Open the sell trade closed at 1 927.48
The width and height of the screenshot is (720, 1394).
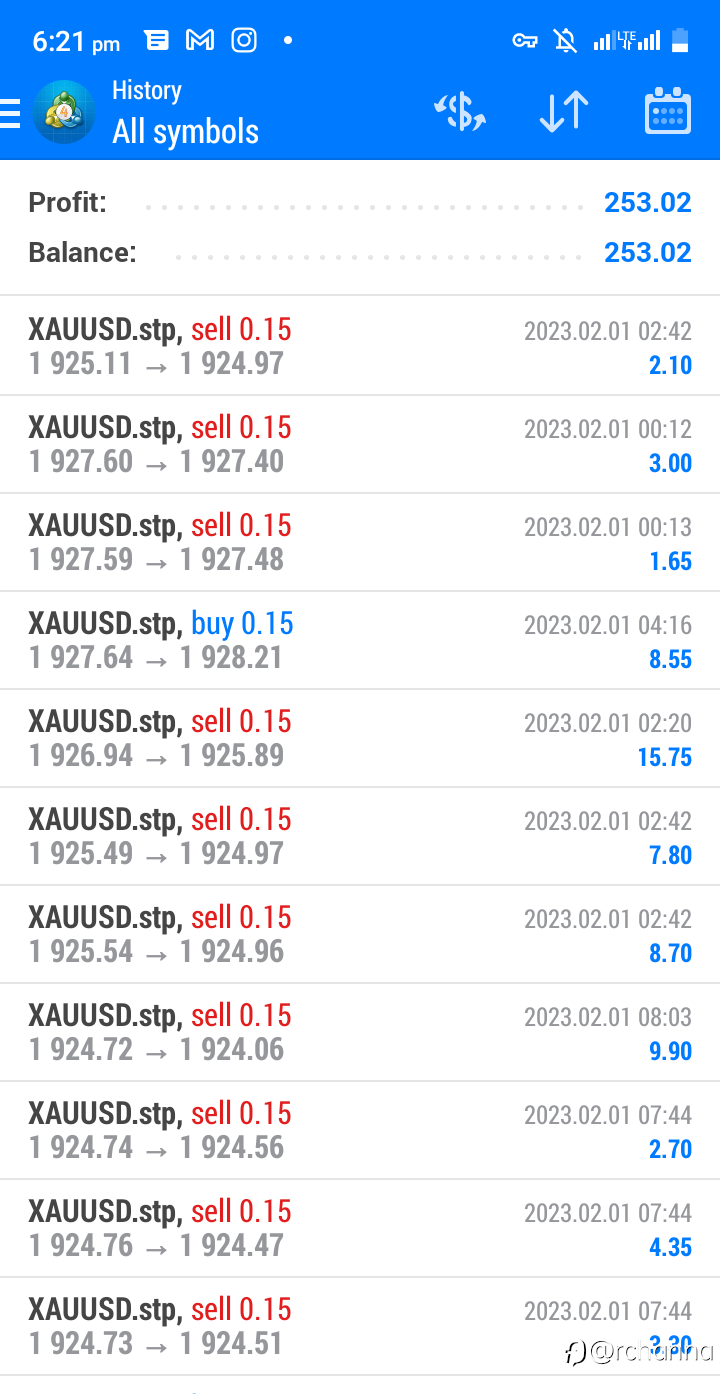pyautogui.click(x=360, y=542)
